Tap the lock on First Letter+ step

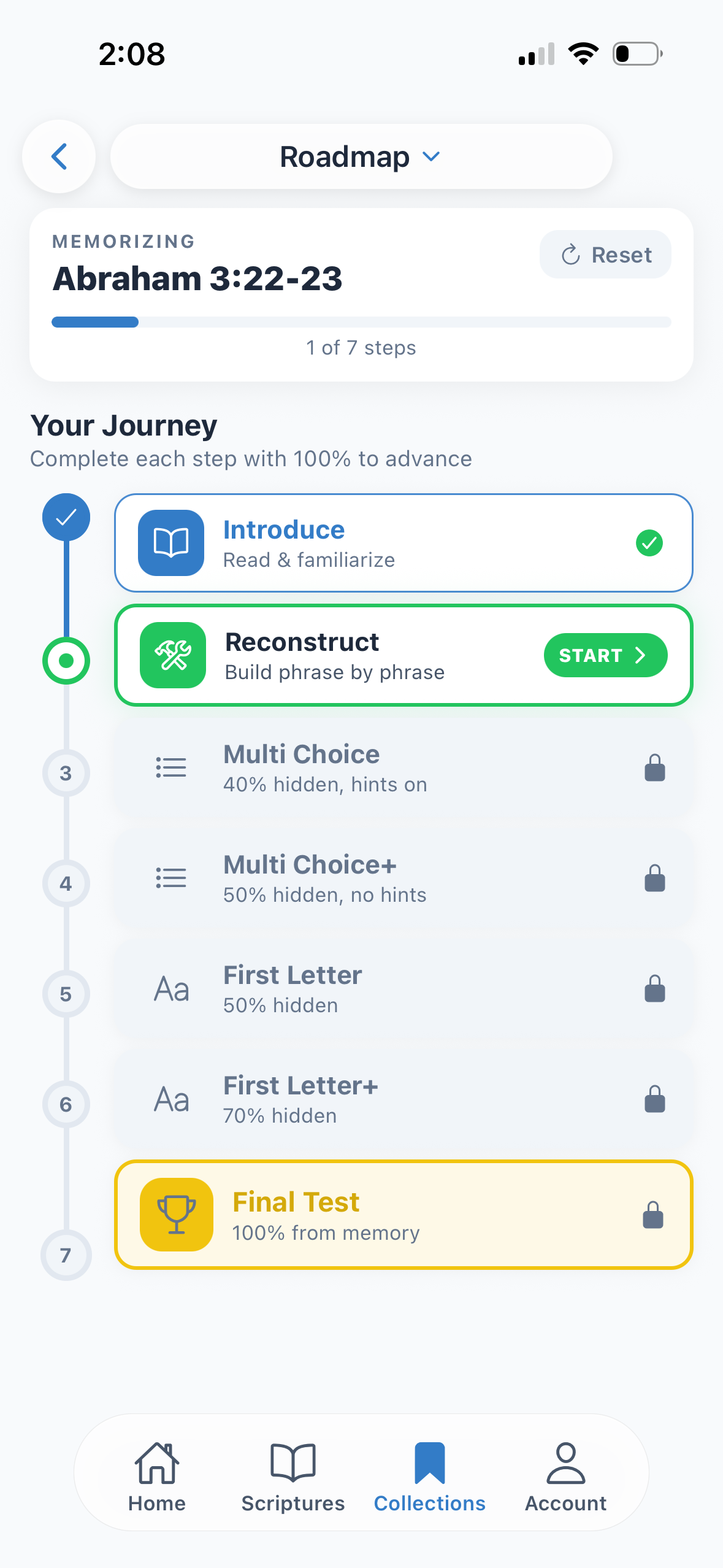pos(654,1099)
